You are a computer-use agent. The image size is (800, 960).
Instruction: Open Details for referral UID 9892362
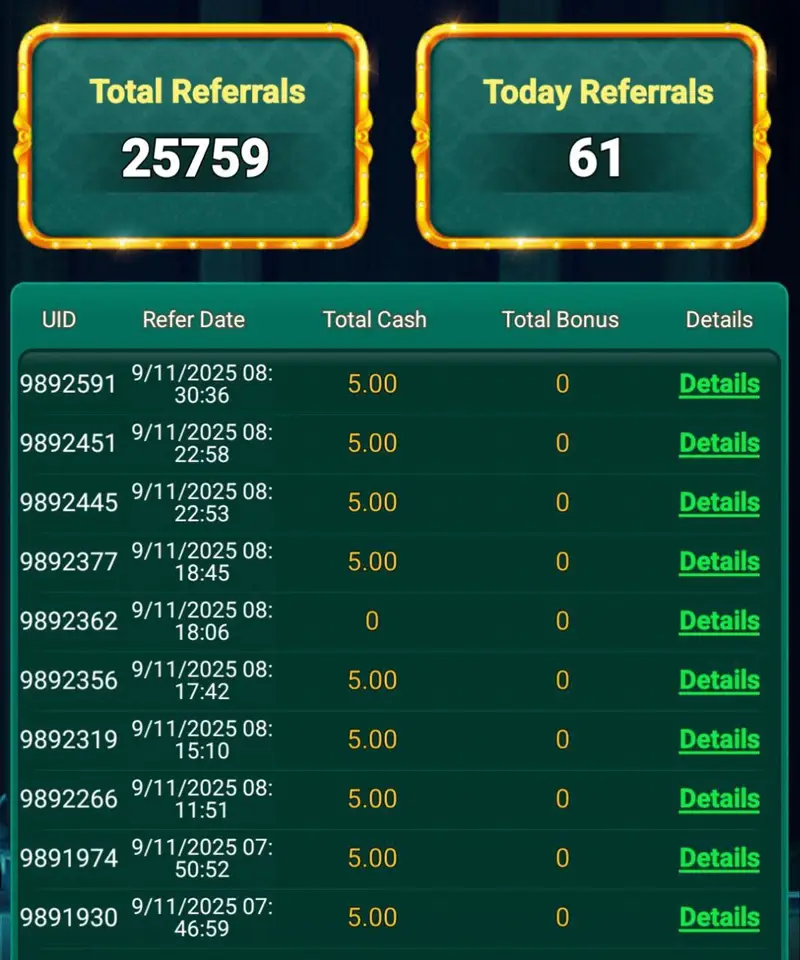[x=719, y=621]
